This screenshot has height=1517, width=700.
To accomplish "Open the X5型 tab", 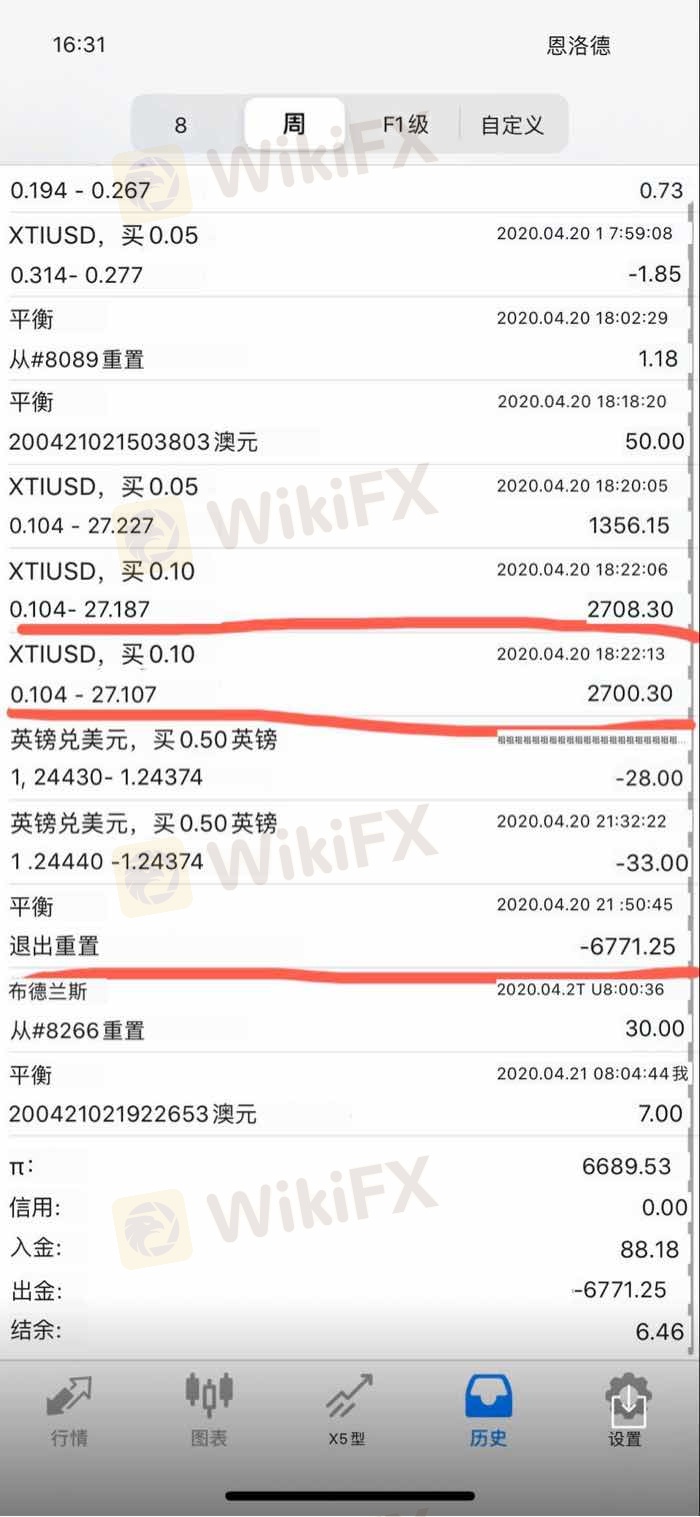I will pos(349,1411).
